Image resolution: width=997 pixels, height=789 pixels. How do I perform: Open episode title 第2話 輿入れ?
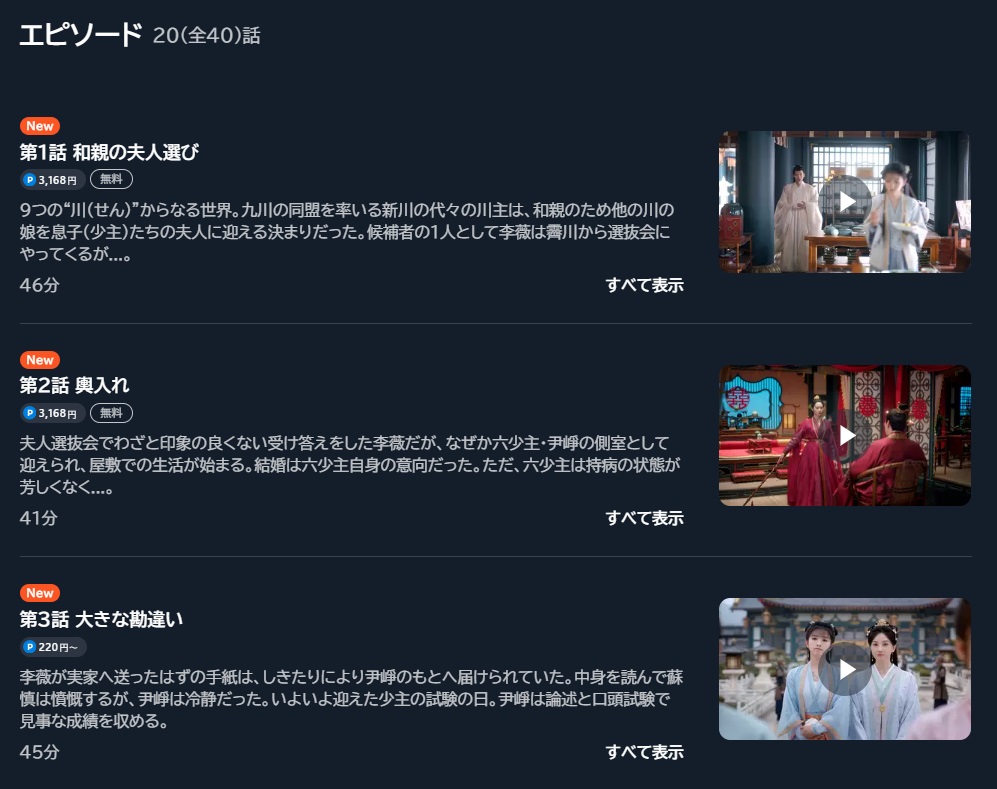click(x=75, y=385)
